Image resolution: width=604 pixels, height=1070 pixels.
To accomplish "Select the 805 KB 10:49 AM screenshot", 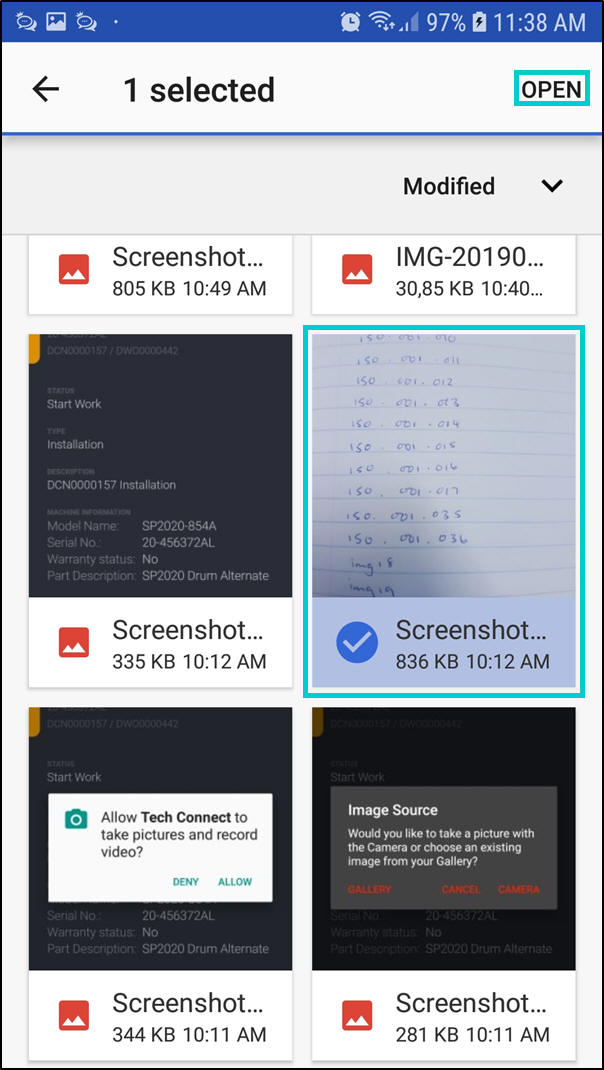I will pyautogui.click(x=160, y=272).
